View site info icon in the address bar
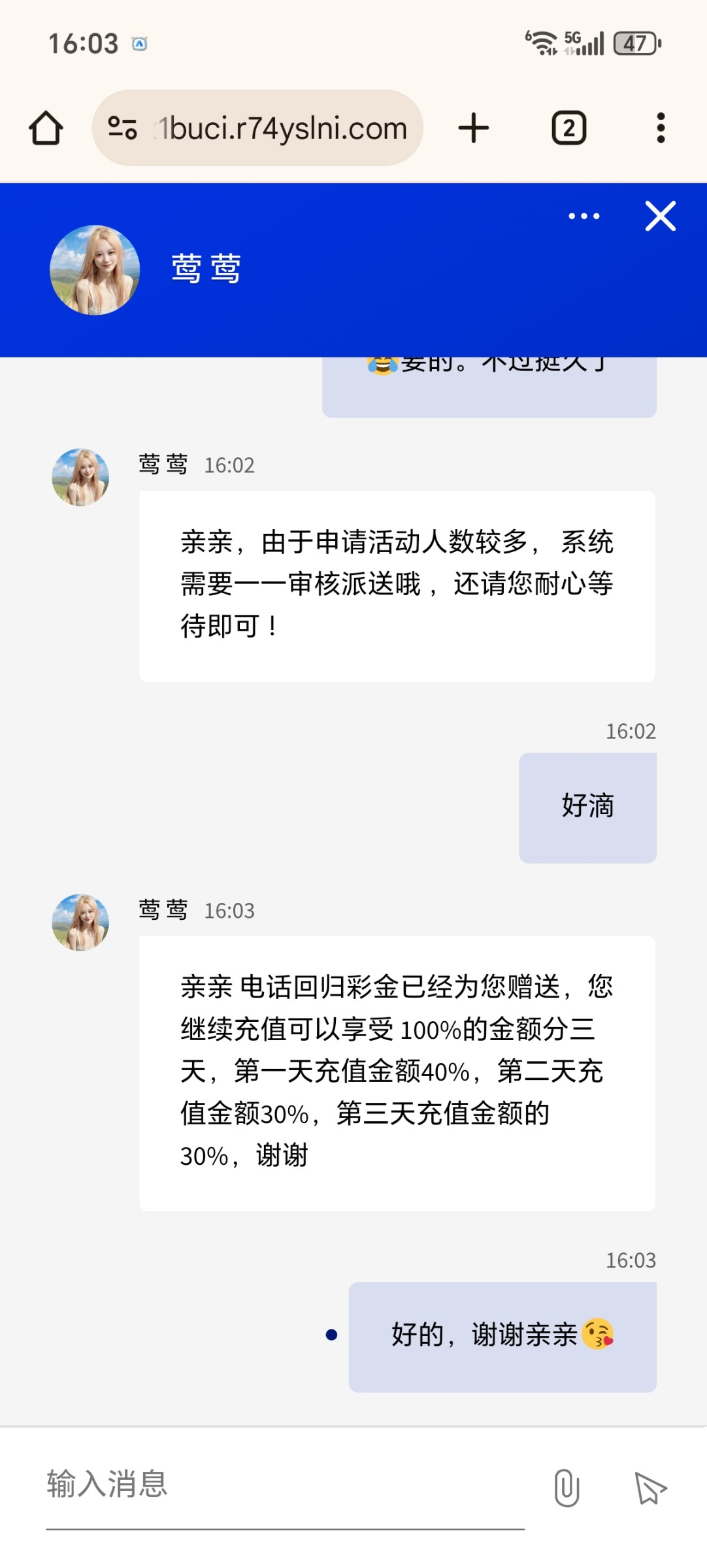 [x=122, y=128]
